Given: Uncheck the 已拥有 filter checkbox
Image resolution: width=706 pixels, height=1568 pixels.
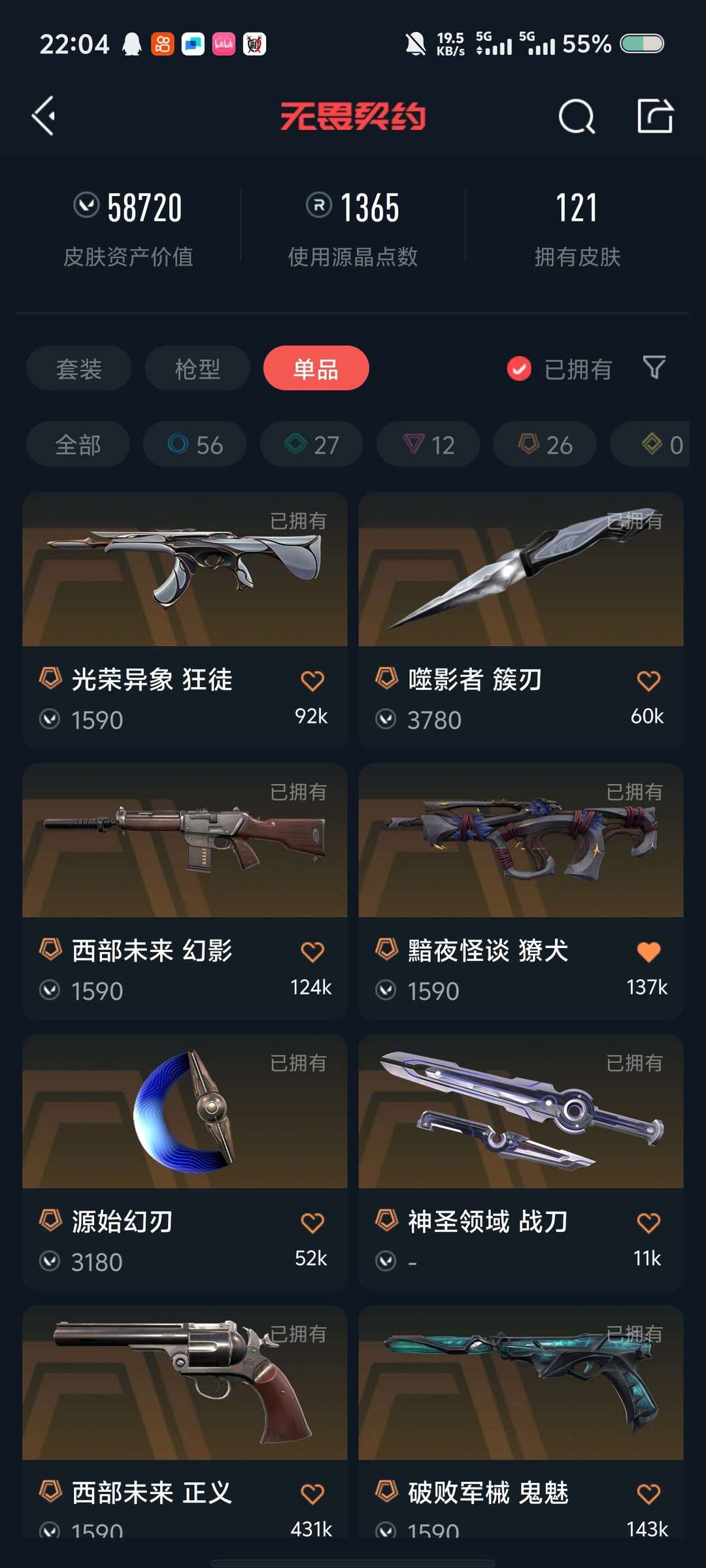Looking at the screenshot, I should [519, 369].
